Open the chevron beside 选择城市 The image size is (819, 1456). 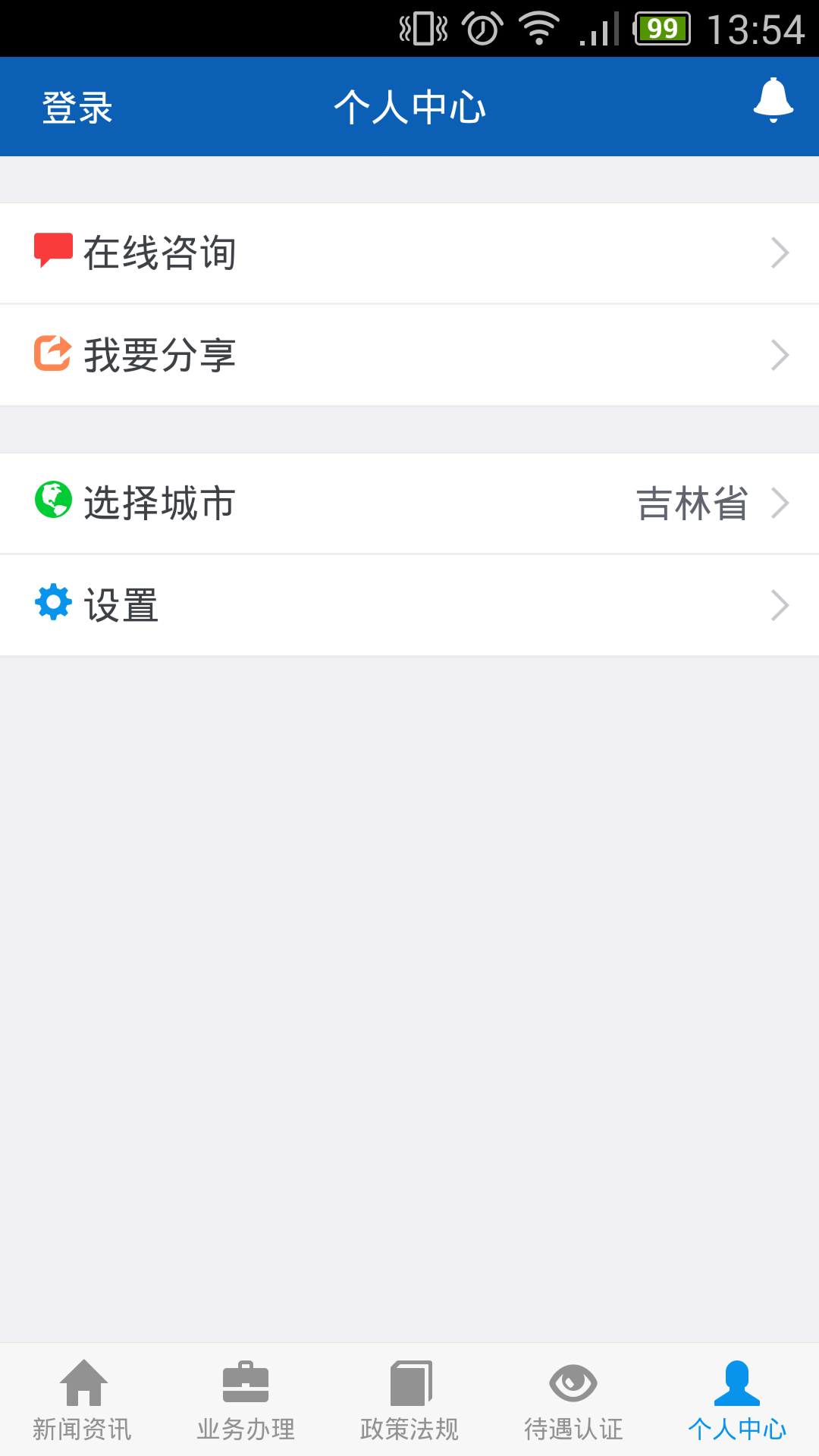click(780, 502)
